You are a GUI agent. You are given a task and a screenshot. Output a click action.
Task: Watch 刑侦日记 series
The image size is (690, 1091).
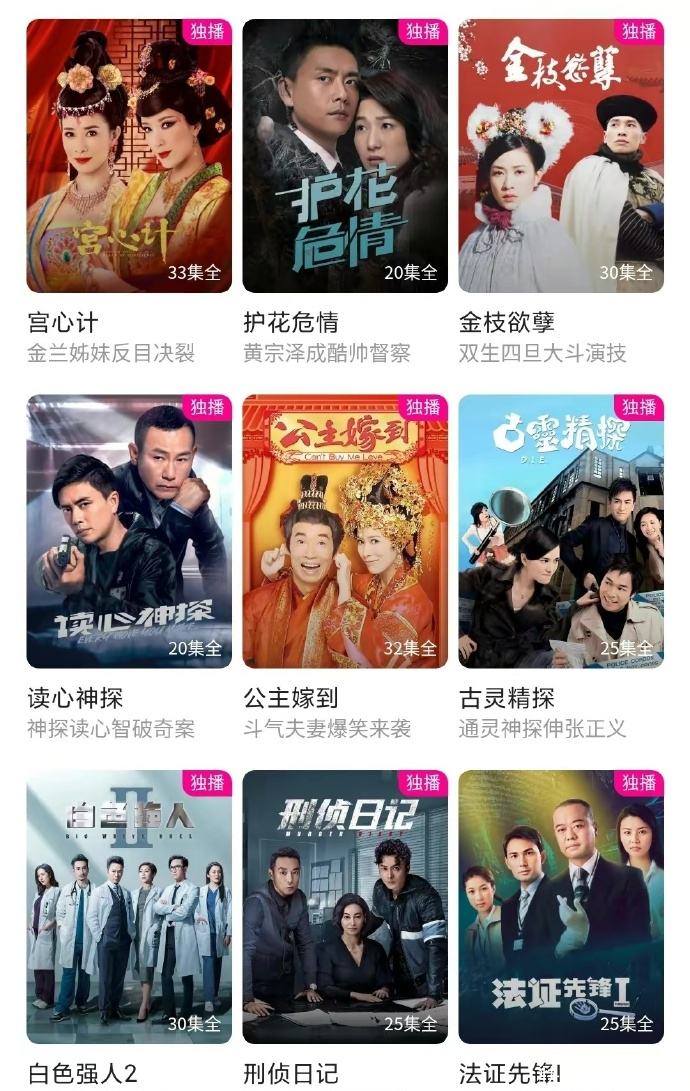click(x=345, y=906)
